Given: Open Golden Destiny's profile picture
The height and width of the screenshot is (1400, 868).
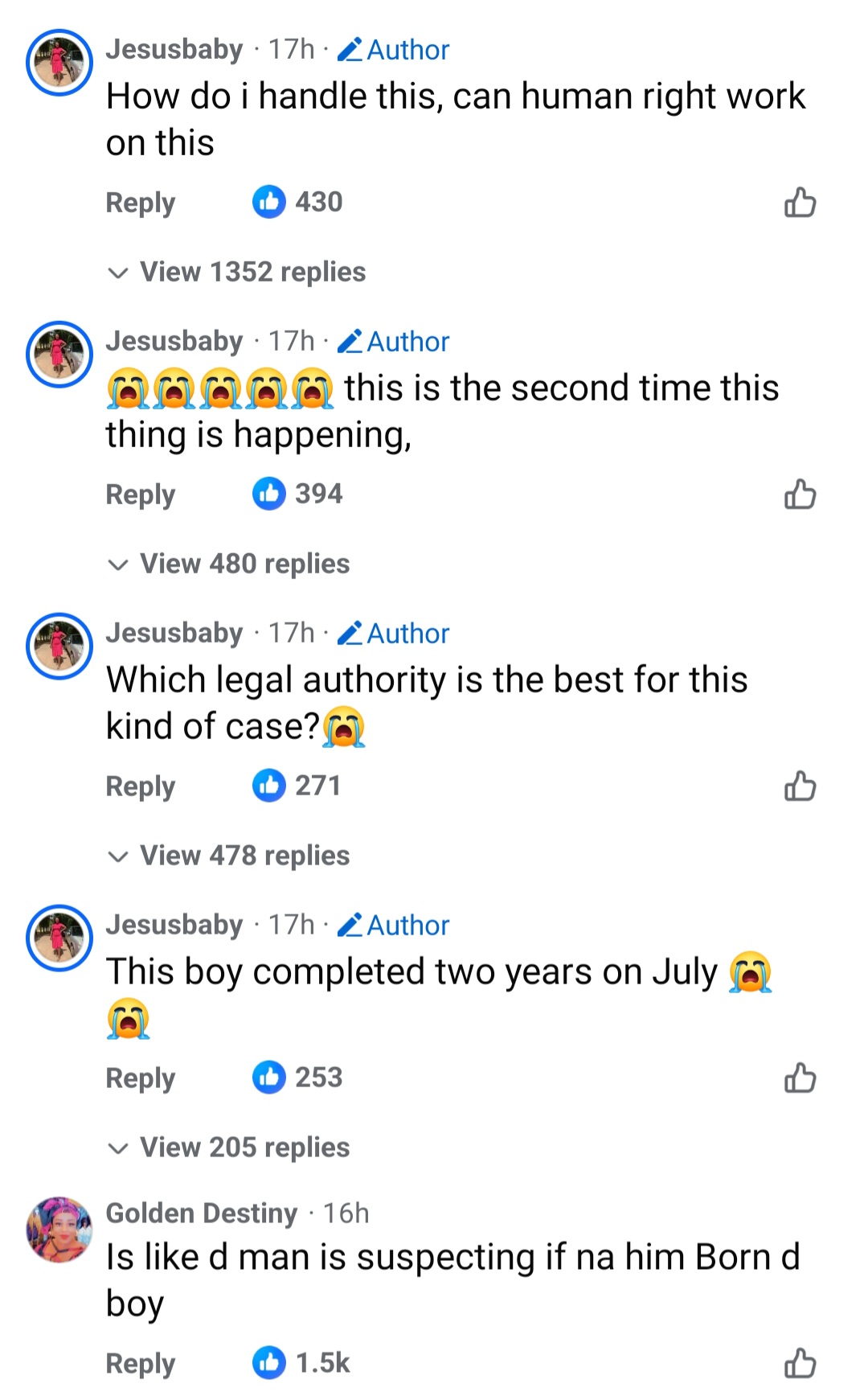Looking at the screenshot, I should 59,1229.
